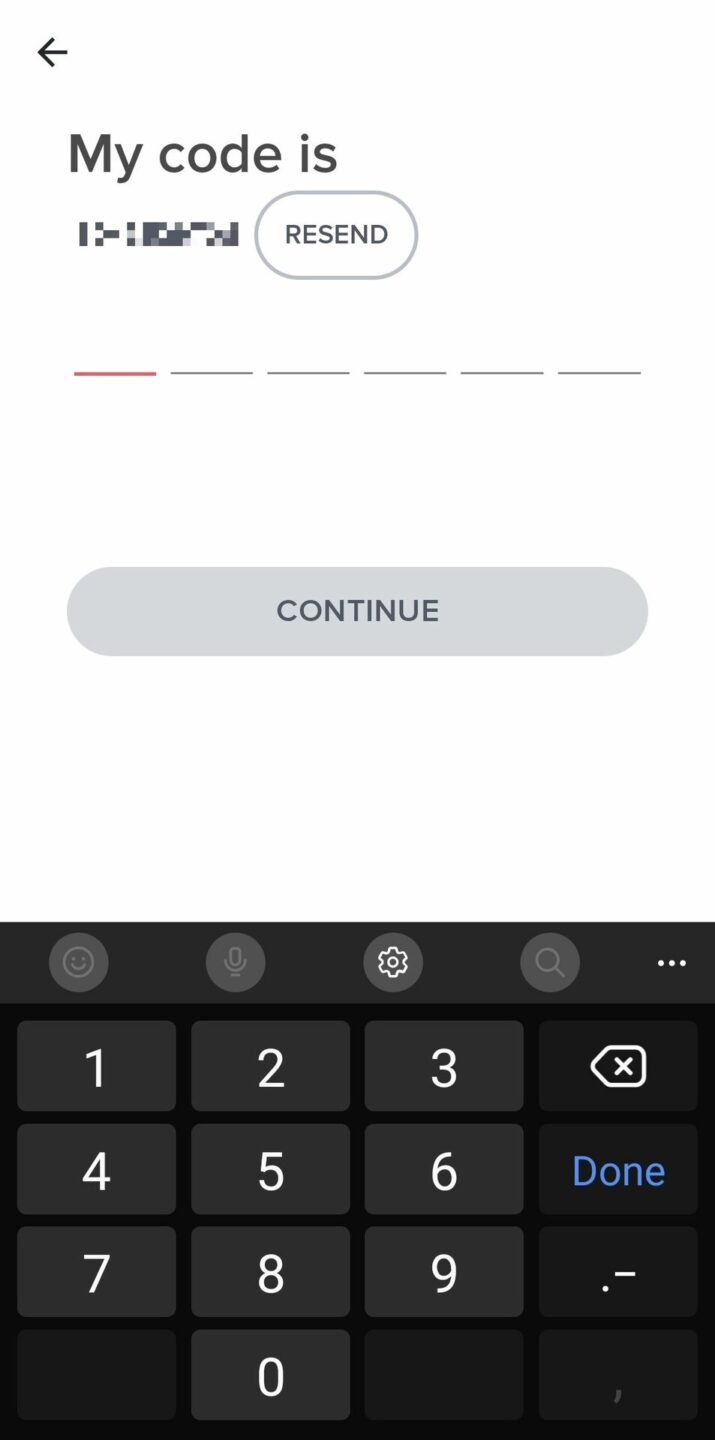This screenshot has width=715, height=1440.
Task: Open keyboard settings gear
Action: (x=393, y=962)
